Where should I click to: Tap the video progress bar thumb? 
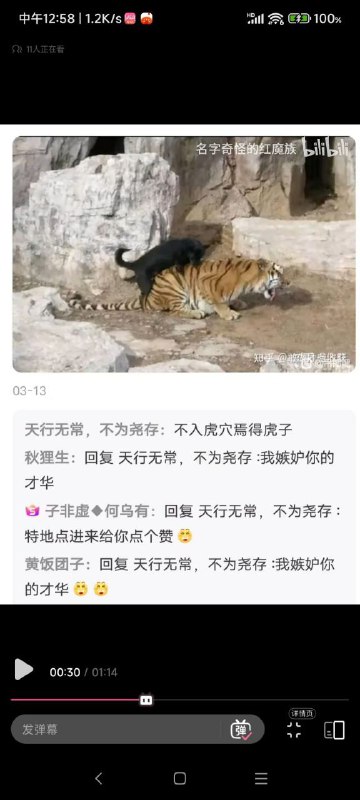click(146, 699)
